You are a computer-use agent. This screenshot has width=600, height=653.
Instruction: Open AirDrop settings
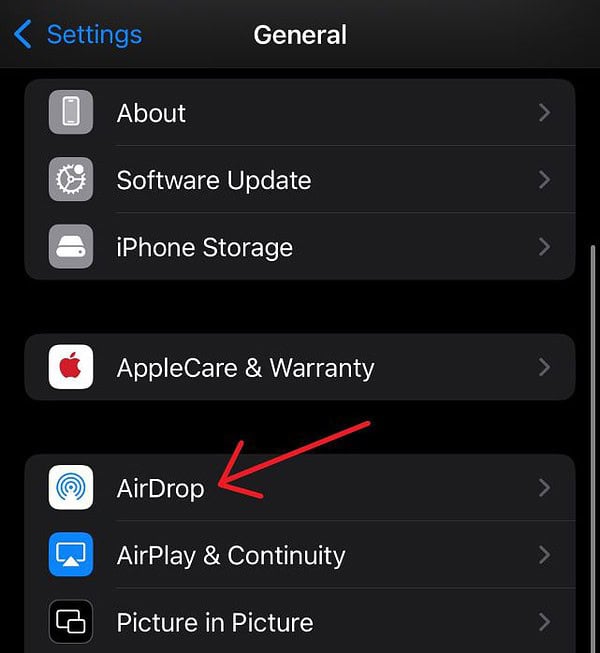(300, 488)
